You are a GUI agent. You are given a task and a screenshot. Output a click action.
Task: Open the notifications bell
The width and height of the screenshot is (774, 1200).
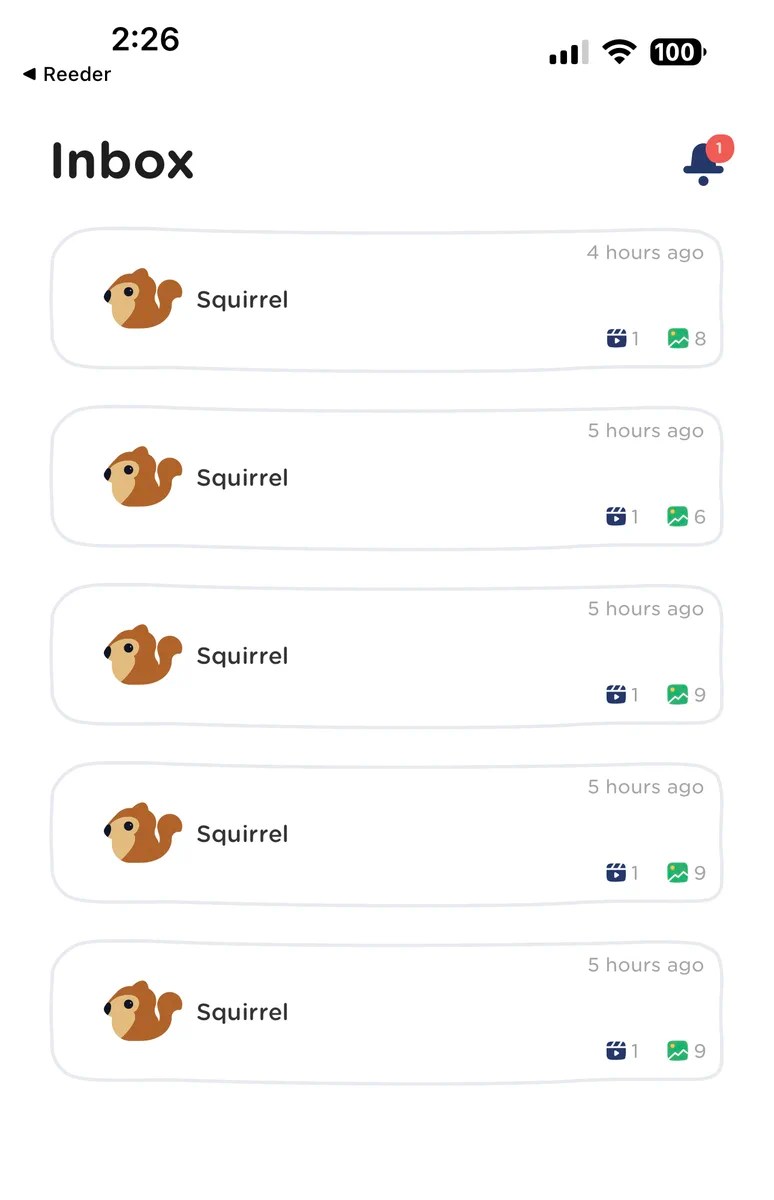(704, 163)
